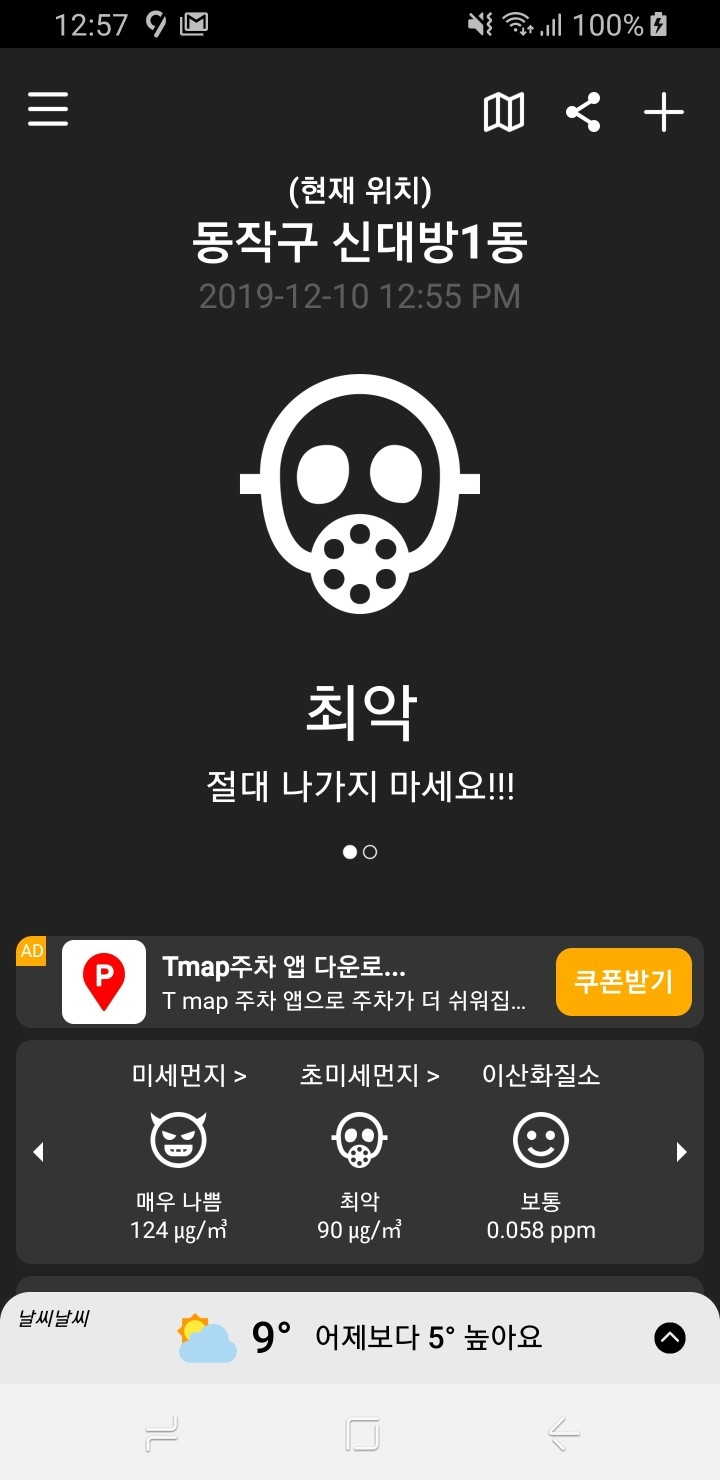The image size is (720, 1480).
Task: Open 미세먼지 details
Action: (x=189, y=1076)
